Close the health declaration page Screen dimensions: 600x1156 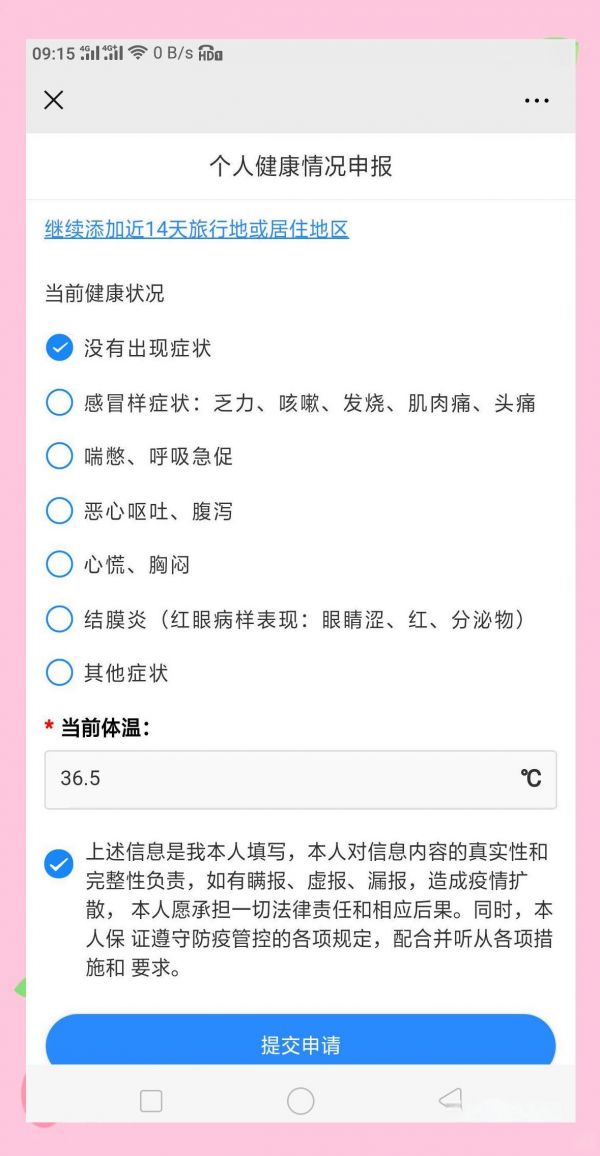click(54, 100)
